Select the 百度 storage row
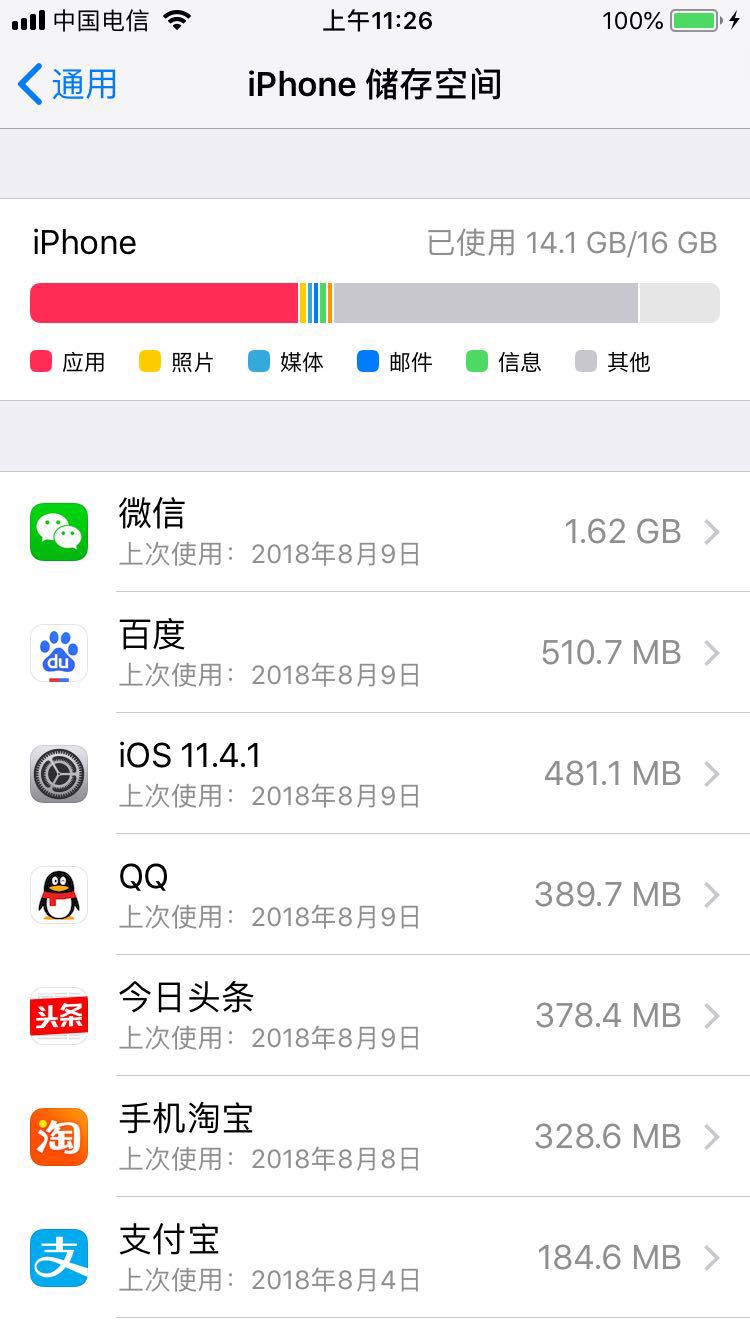 (375, 653)
